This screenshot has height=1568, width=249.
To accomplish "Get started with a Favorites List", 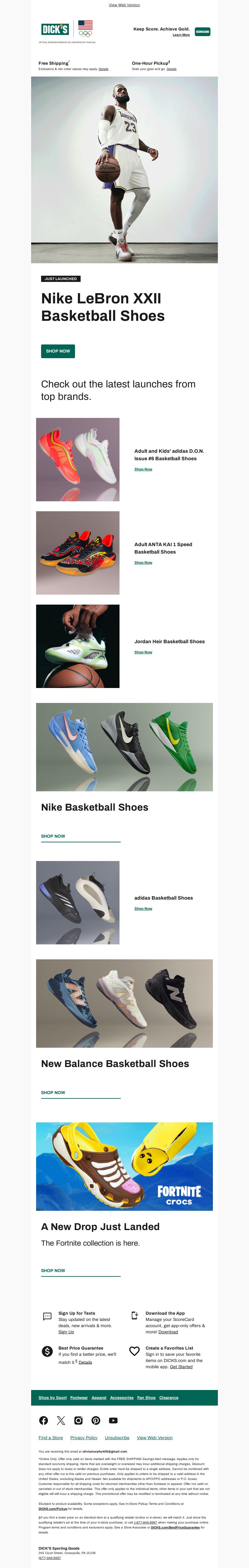I will point(181,1367).
